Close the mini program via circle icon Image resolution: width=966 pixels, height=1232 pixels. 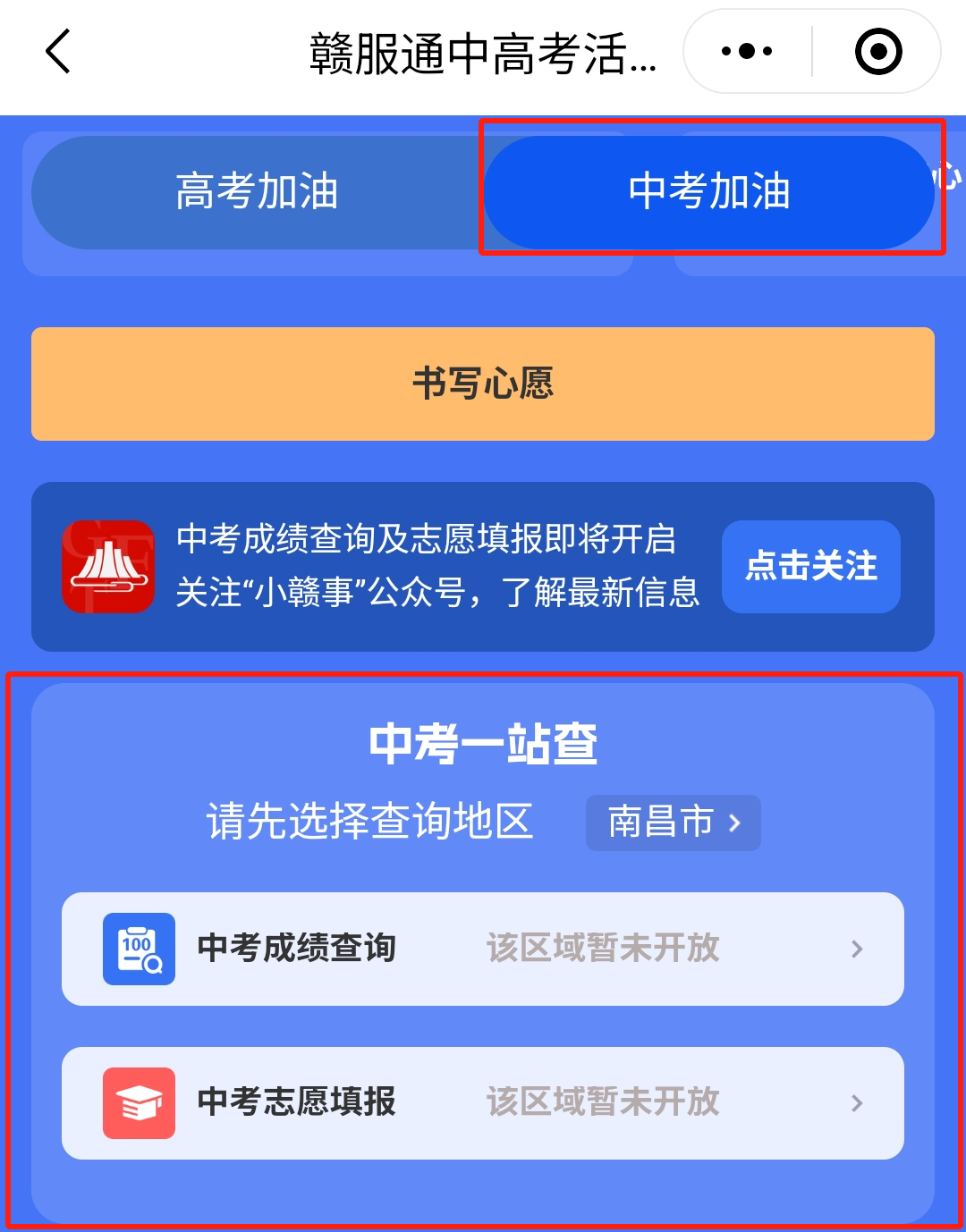[x=877, y=51]
